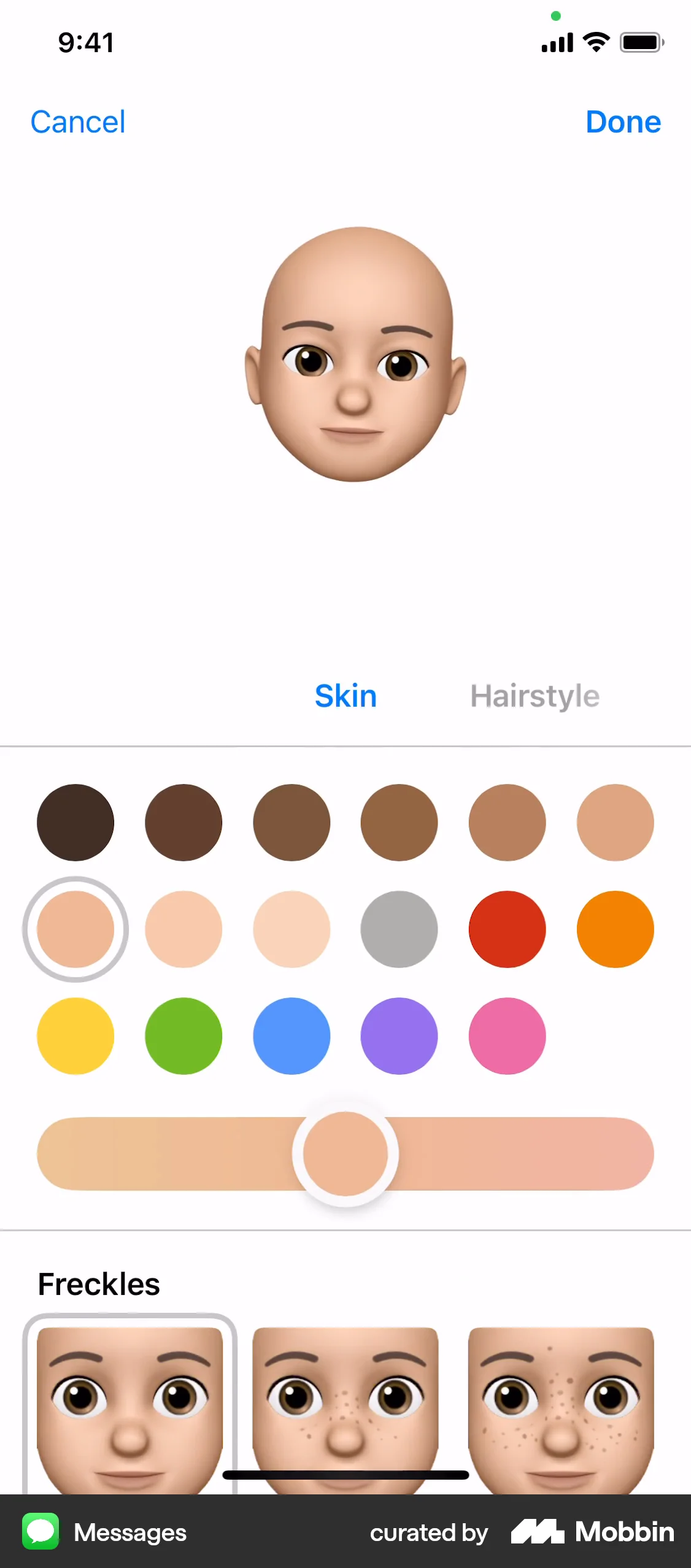Tap Done to save the Memoji
Viewport: 691px width, 1568px height.
pos(623,121)
